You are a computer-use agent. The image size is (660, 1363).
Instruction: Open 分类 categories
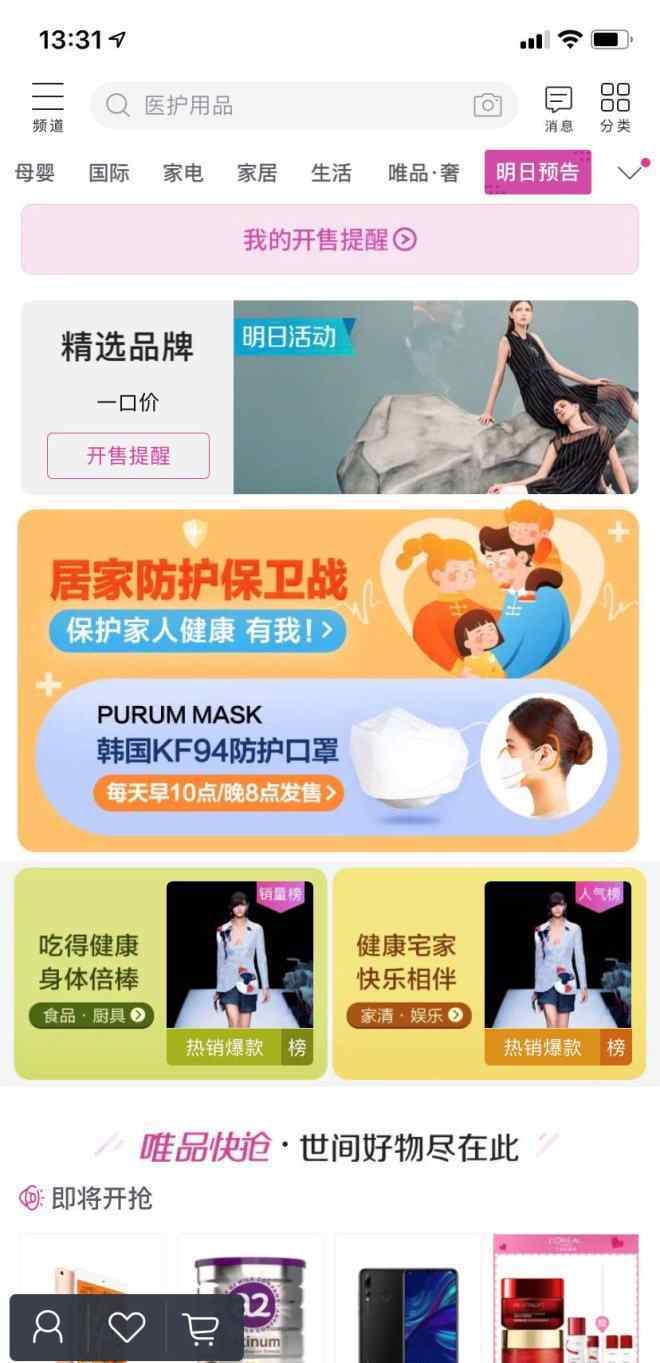(x=615, y=108)
